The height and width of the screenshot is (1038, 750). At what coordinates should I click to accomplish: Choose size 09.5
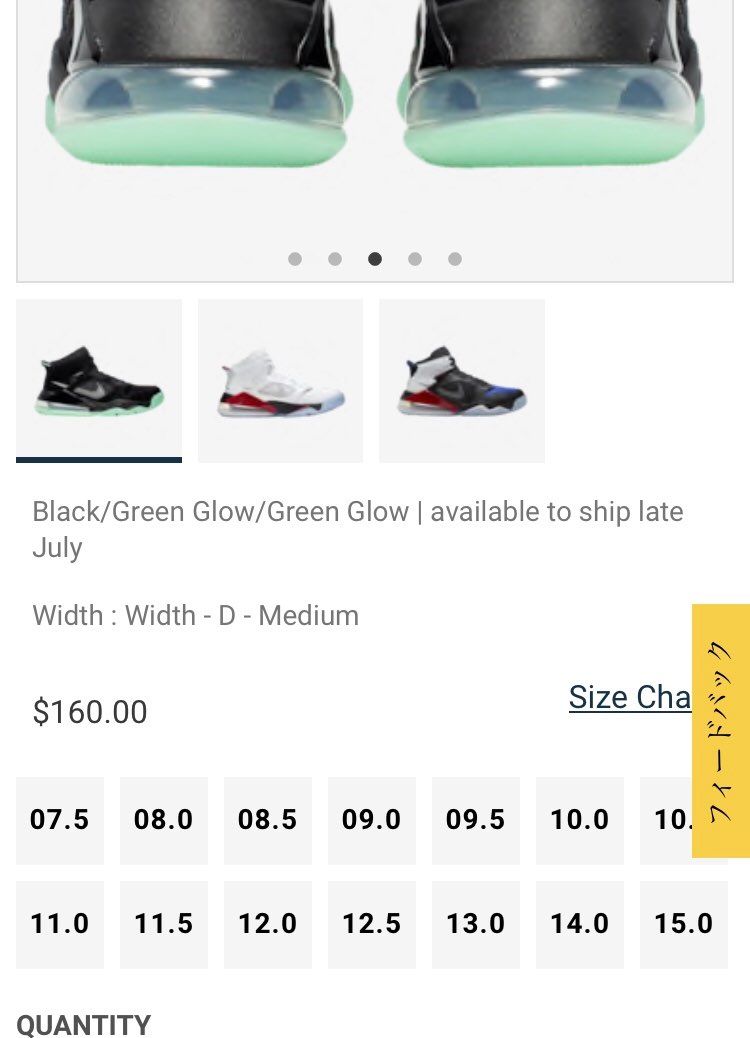pyautogui.click(x=475, y=820)
